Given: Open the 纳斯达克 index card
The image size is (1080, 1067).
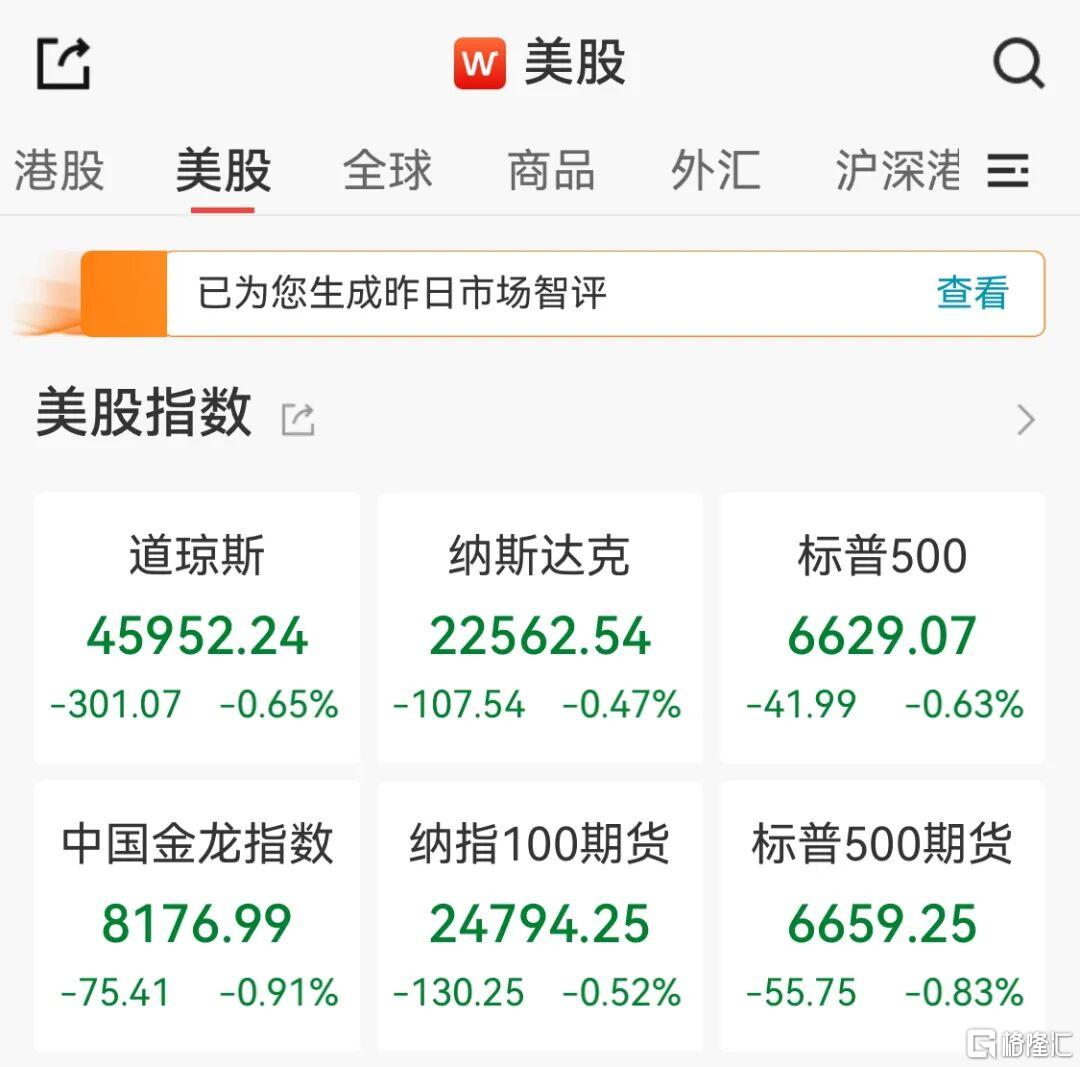Looking at the screenshot, I should 540,628.
